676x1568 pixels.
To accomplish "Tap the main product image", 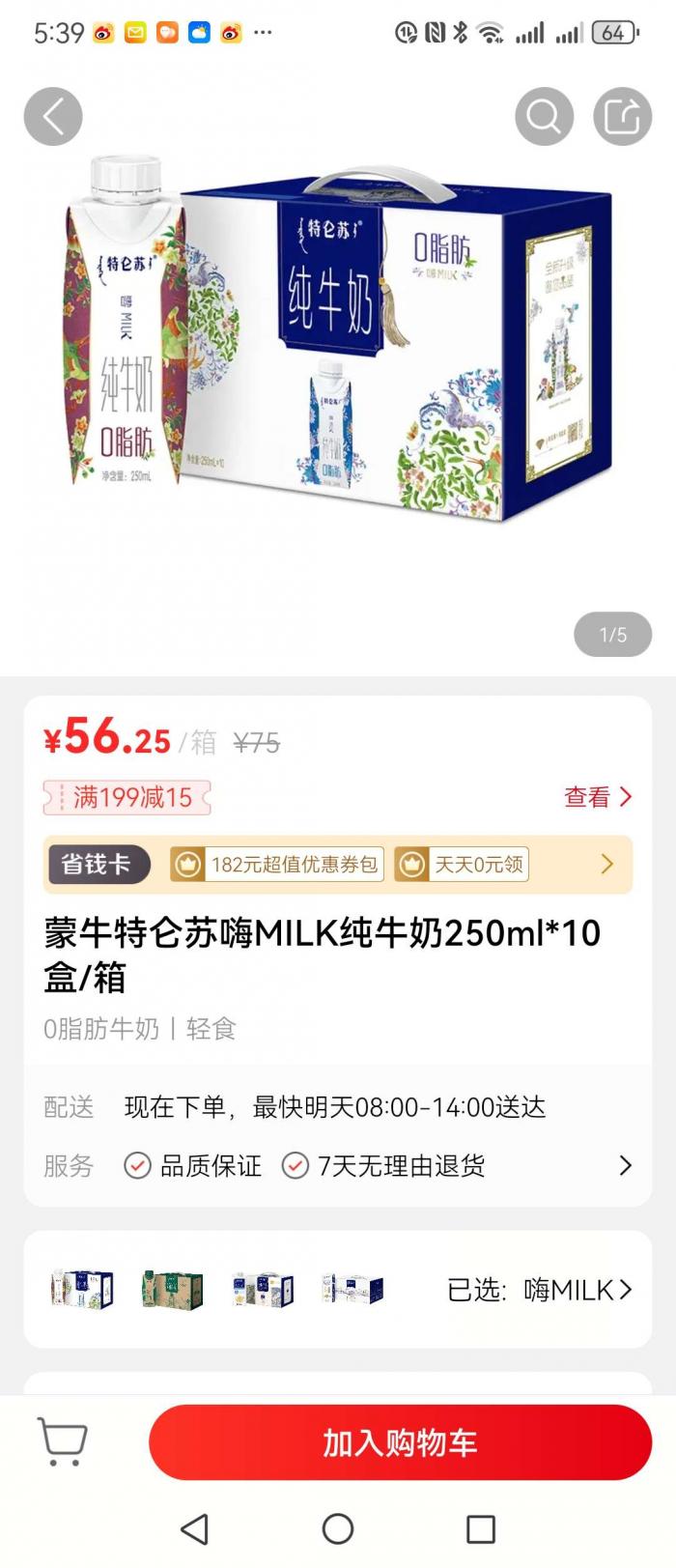I will (x=338, y=338).
